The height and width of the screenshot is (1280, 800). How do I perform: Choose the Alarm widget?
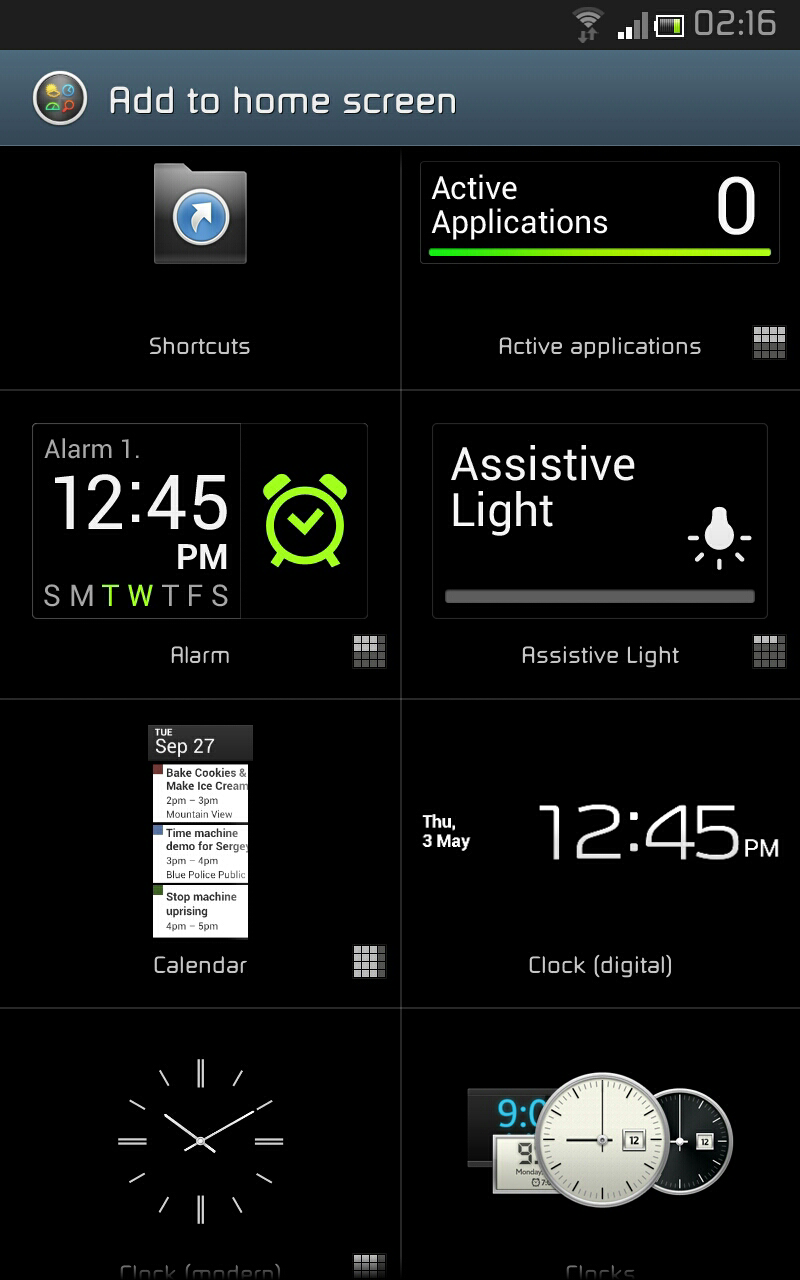pyautogui.click(x=200, y=545)
